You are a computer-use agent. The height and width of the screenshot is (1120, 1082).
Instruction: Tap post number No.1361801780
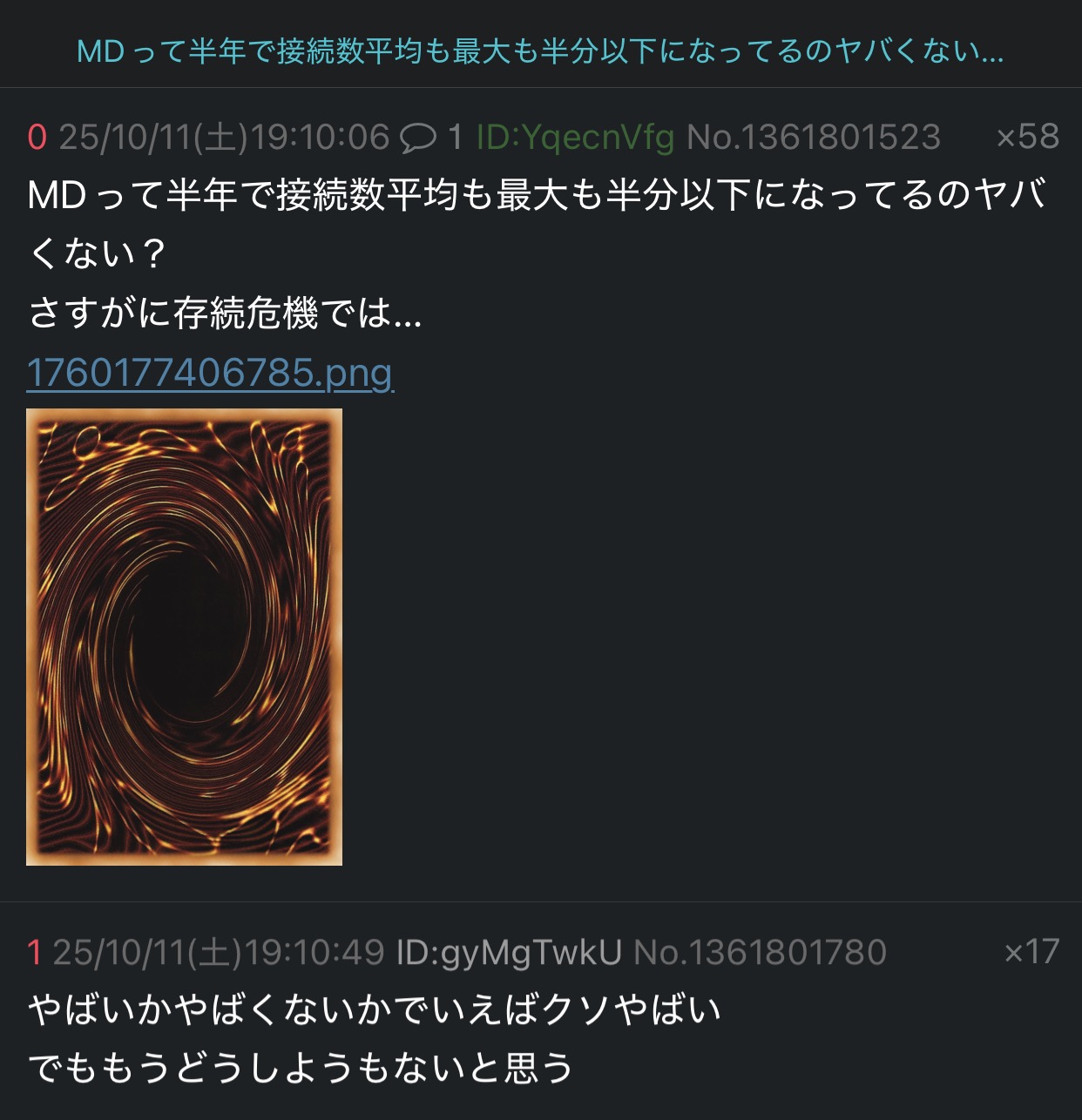760,952
